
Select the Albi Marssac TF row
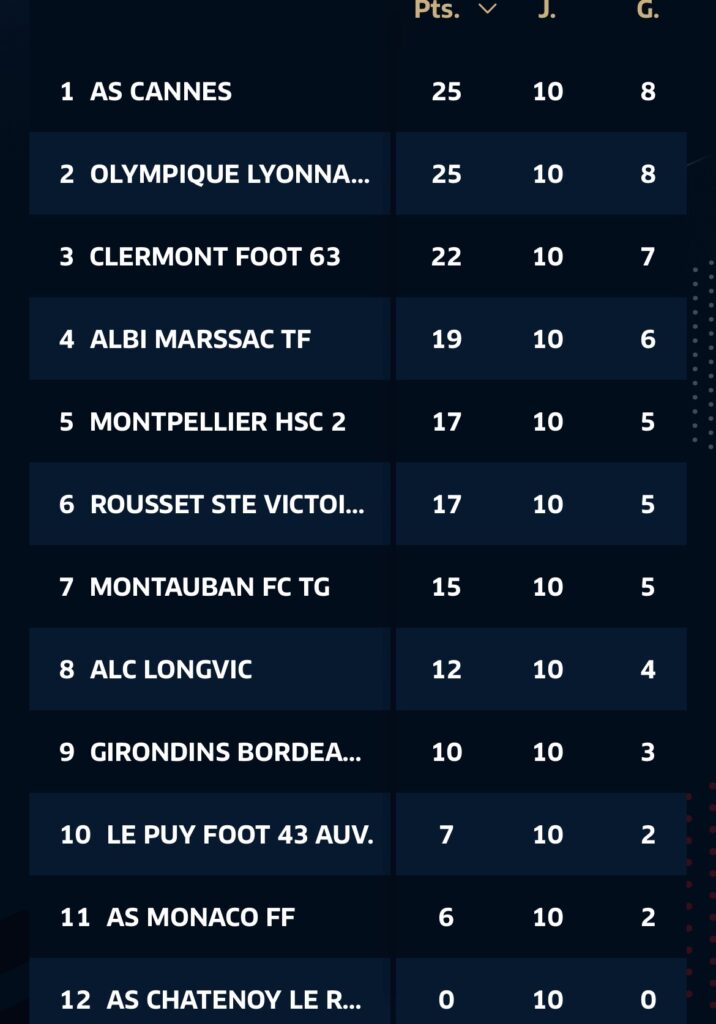200,339
